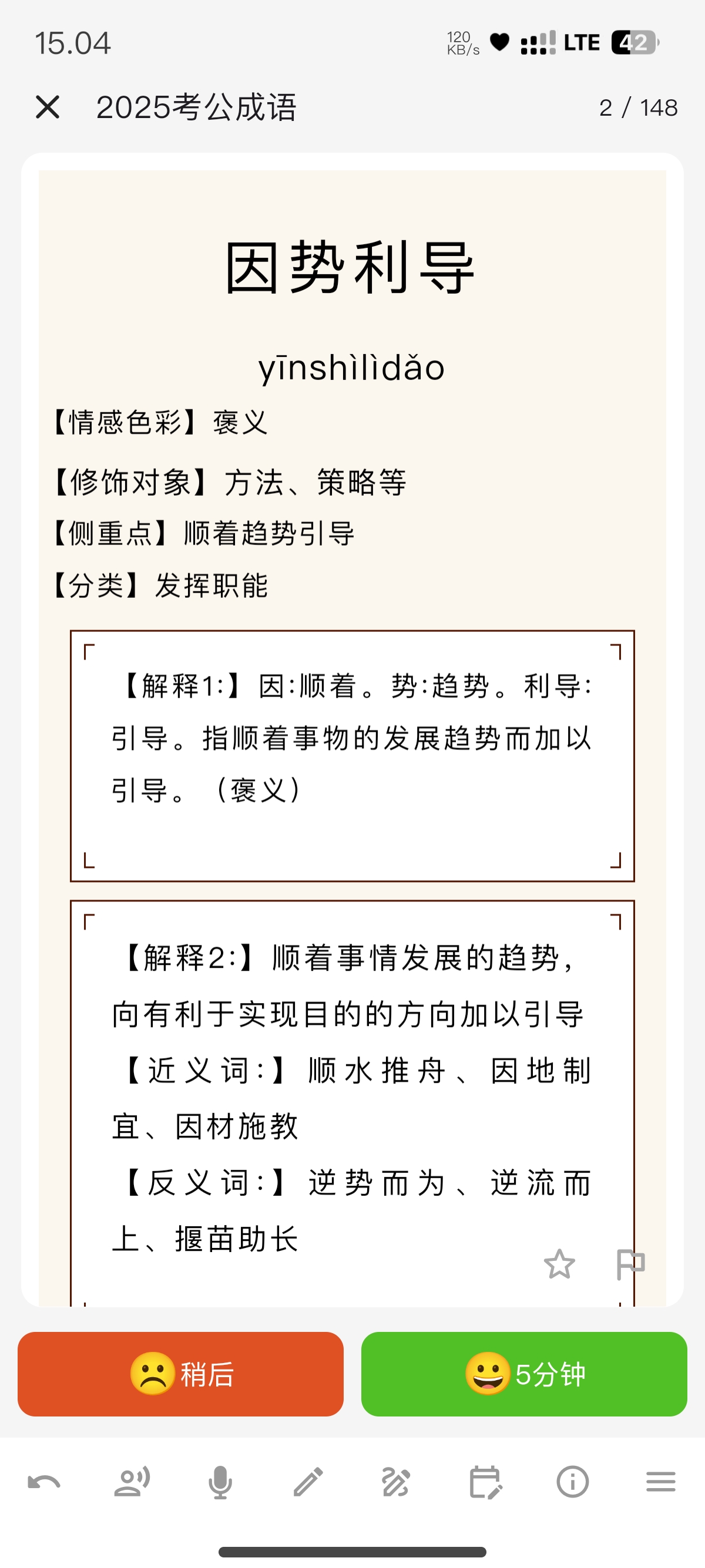Star this flashcard
Viewport: 705px width, 1568px height.
[x=559, y=1264]
